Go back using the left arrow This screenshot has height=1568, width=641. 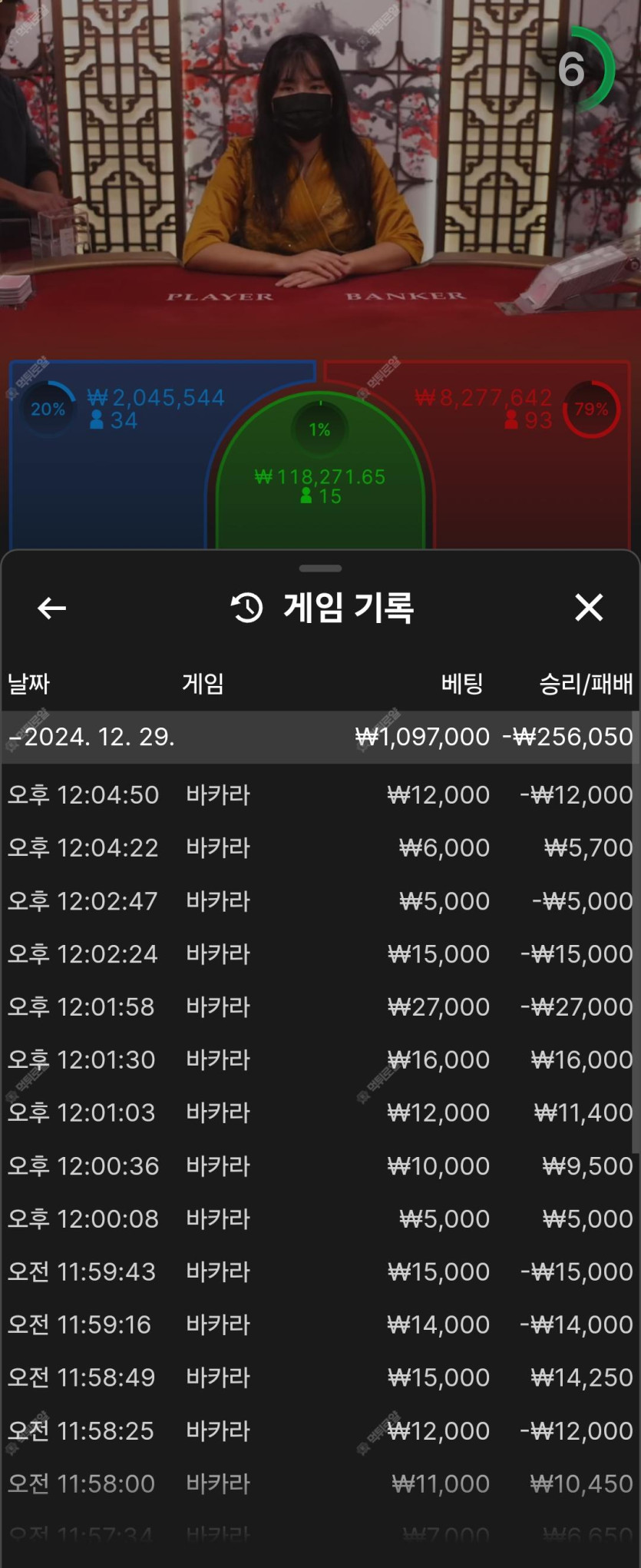(51, 608)
